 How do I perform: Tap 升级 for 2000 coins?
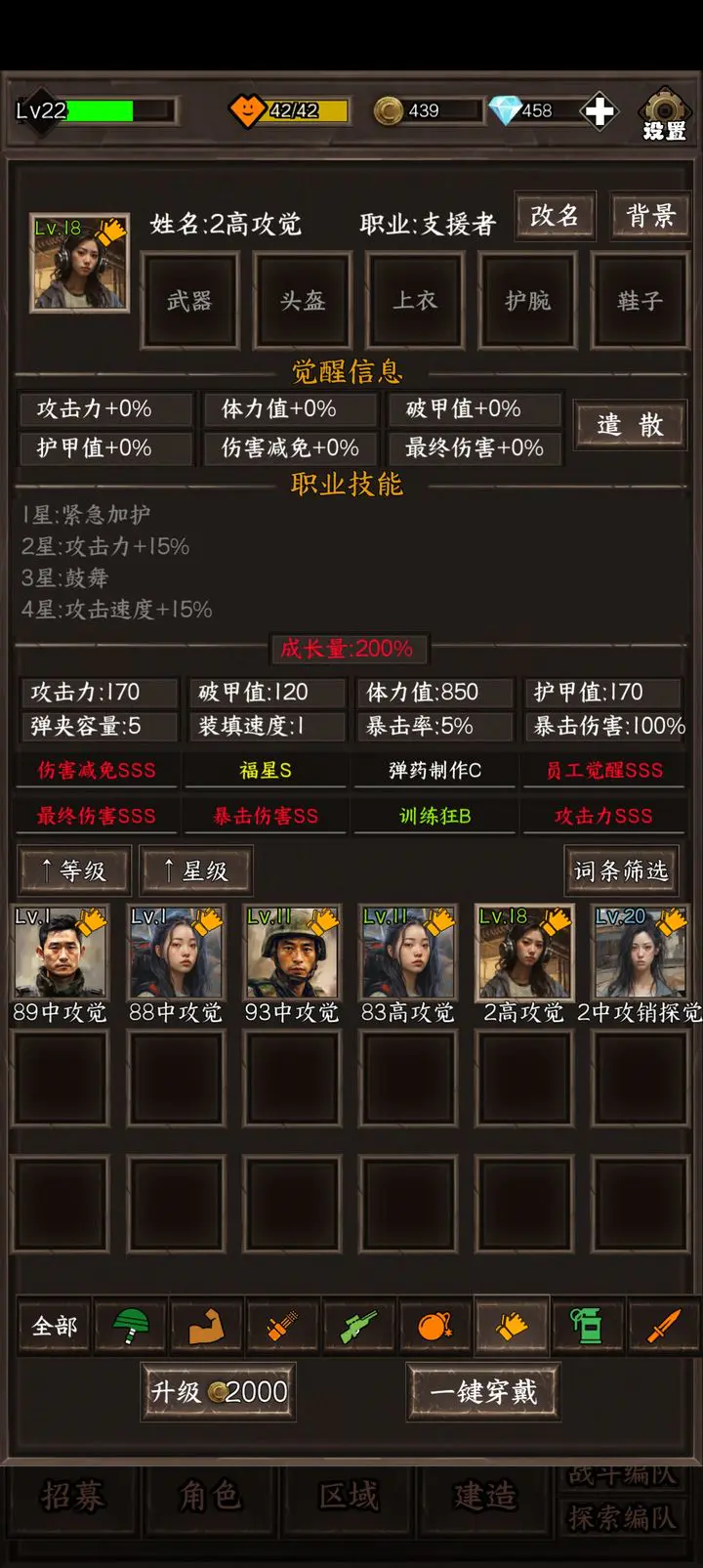coord(220,1391)
